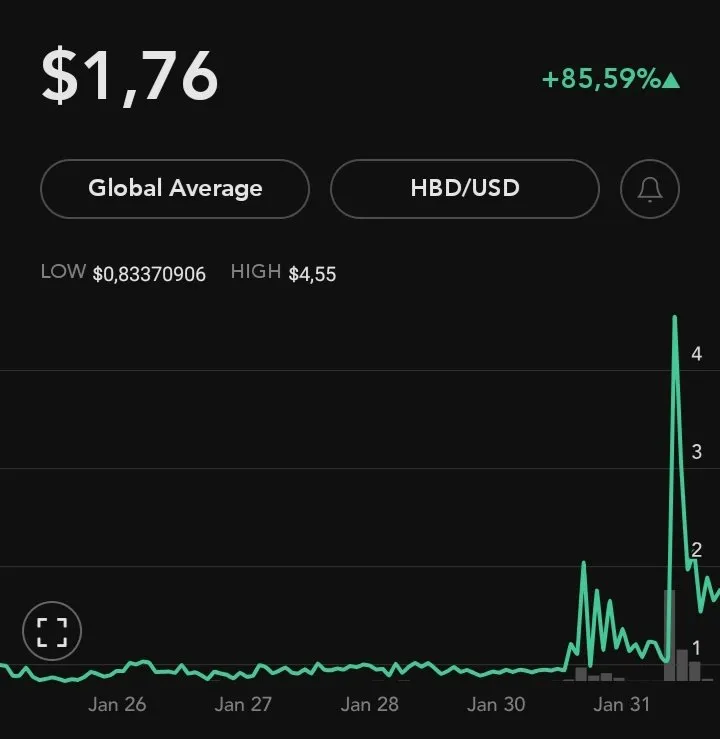Viewport: 720px width, 739px height.
Task: Expand the chart to fullscreen
Action: point(52,631)
